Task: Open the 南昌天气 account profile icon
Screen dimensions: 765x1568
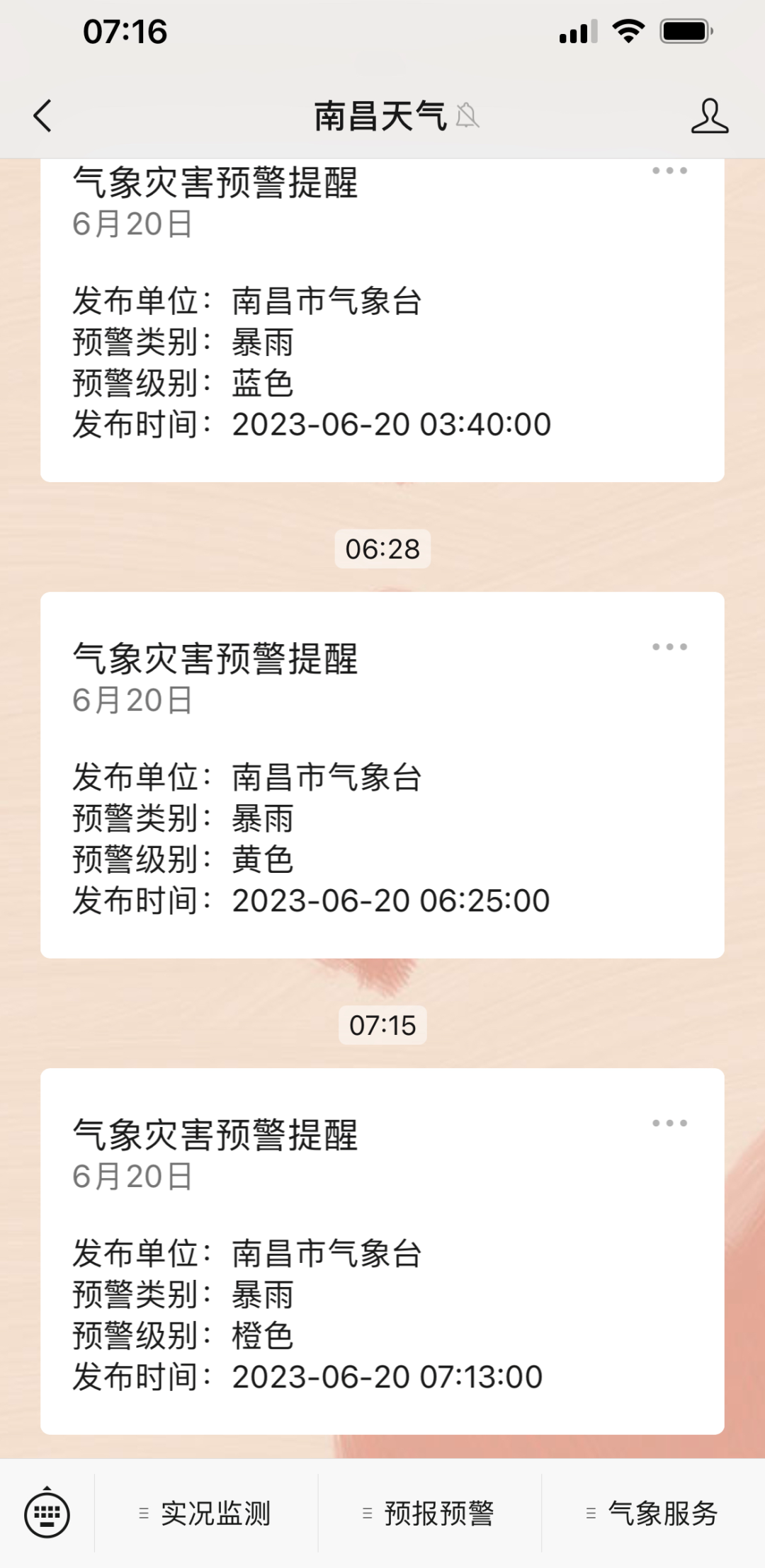Action: pyautogui.click(x=709, y=116)
